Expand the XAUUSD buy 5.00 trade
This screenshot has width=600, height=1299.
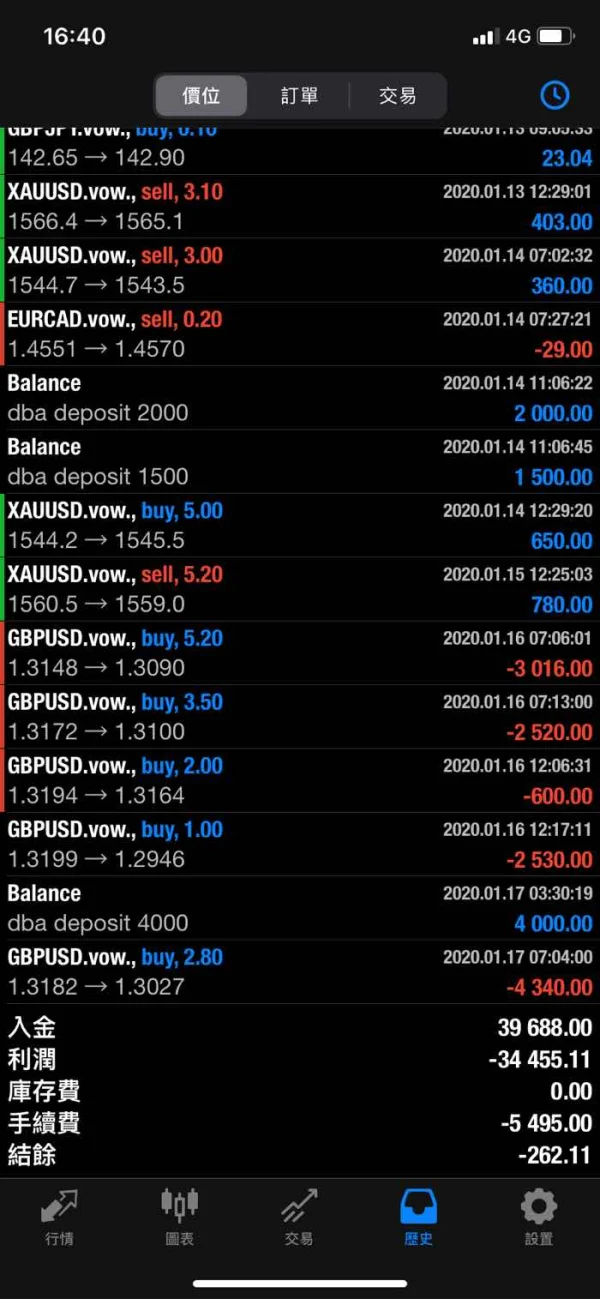[300, 525]
